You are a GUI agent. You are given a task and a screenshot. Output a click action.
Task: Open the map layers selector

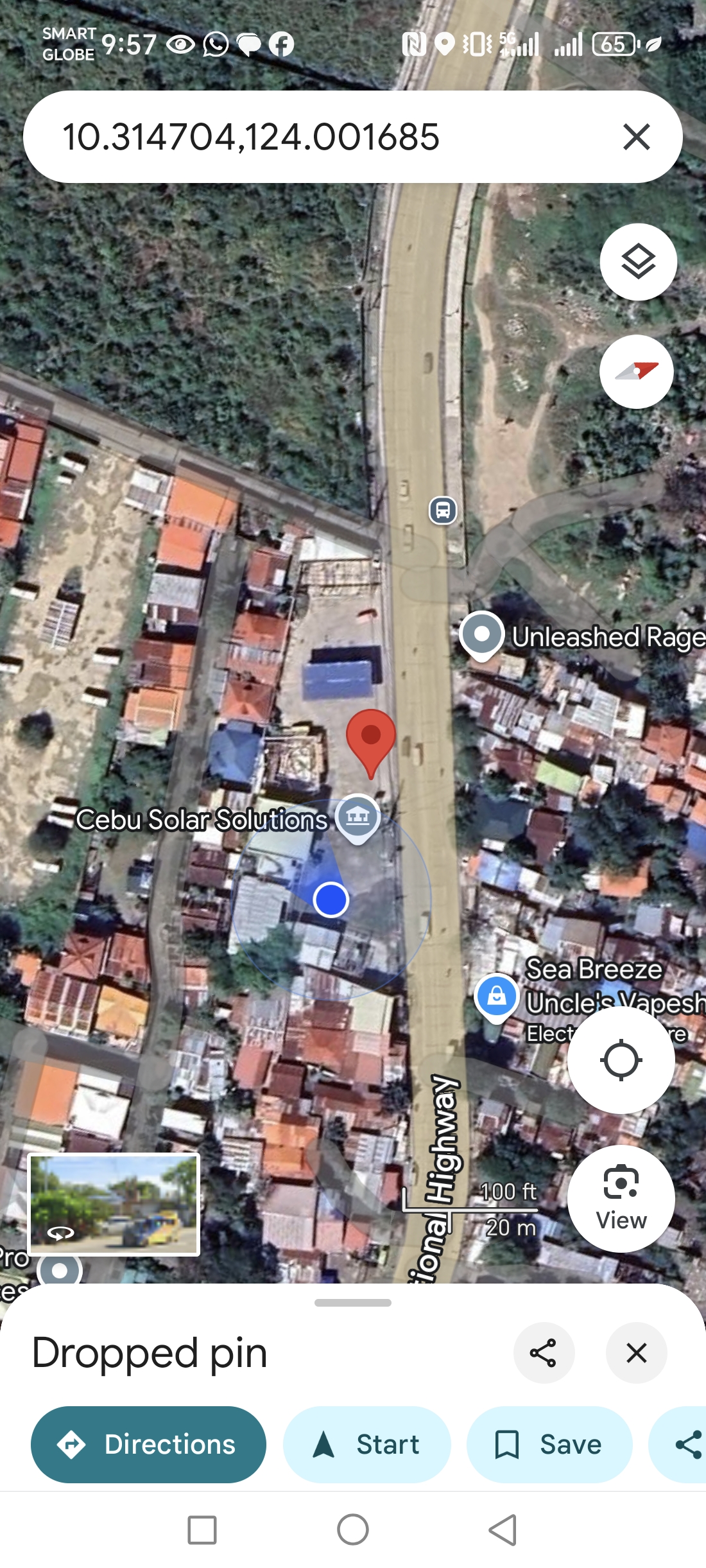(x=638, y=262)
